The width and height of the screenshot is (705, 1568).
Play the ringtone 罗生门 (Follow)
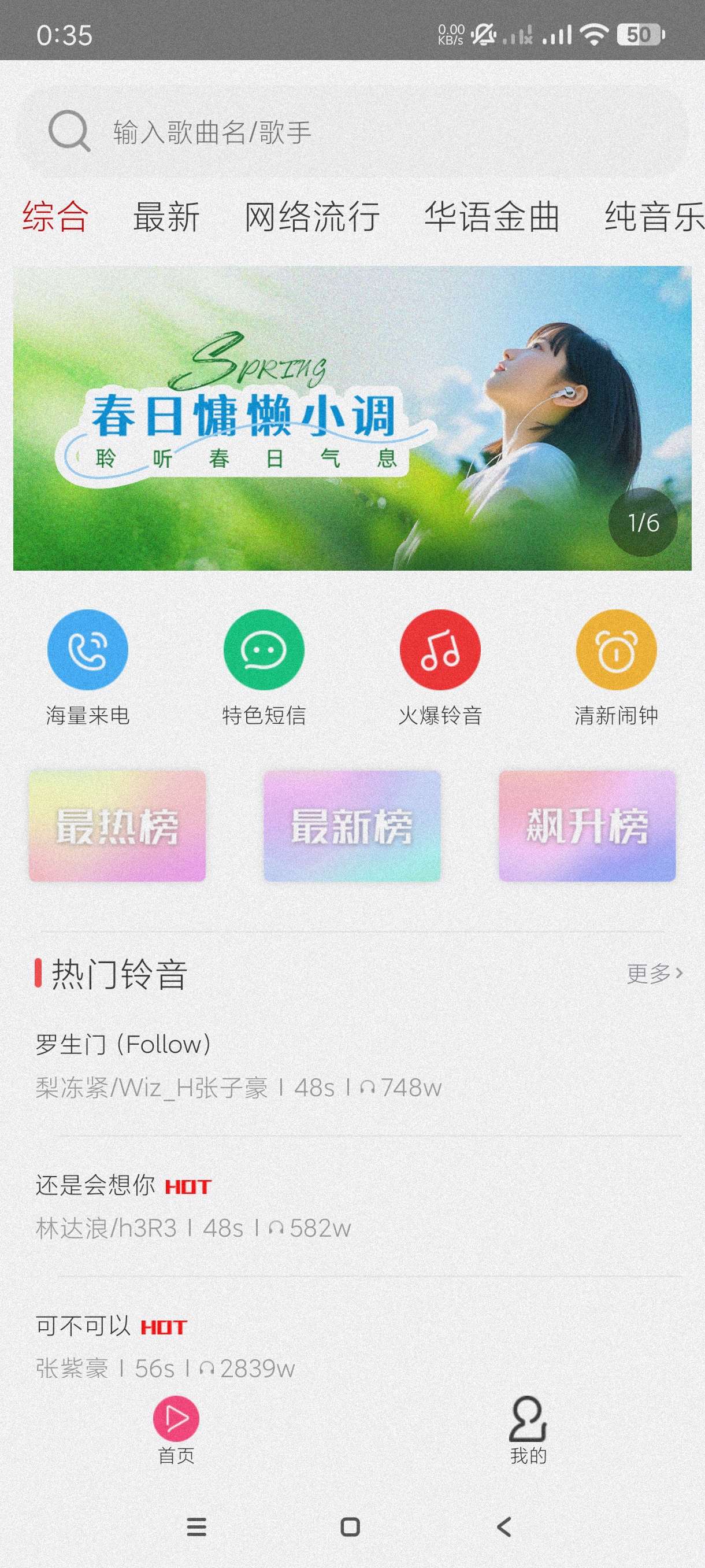[x=238, y=1065]
